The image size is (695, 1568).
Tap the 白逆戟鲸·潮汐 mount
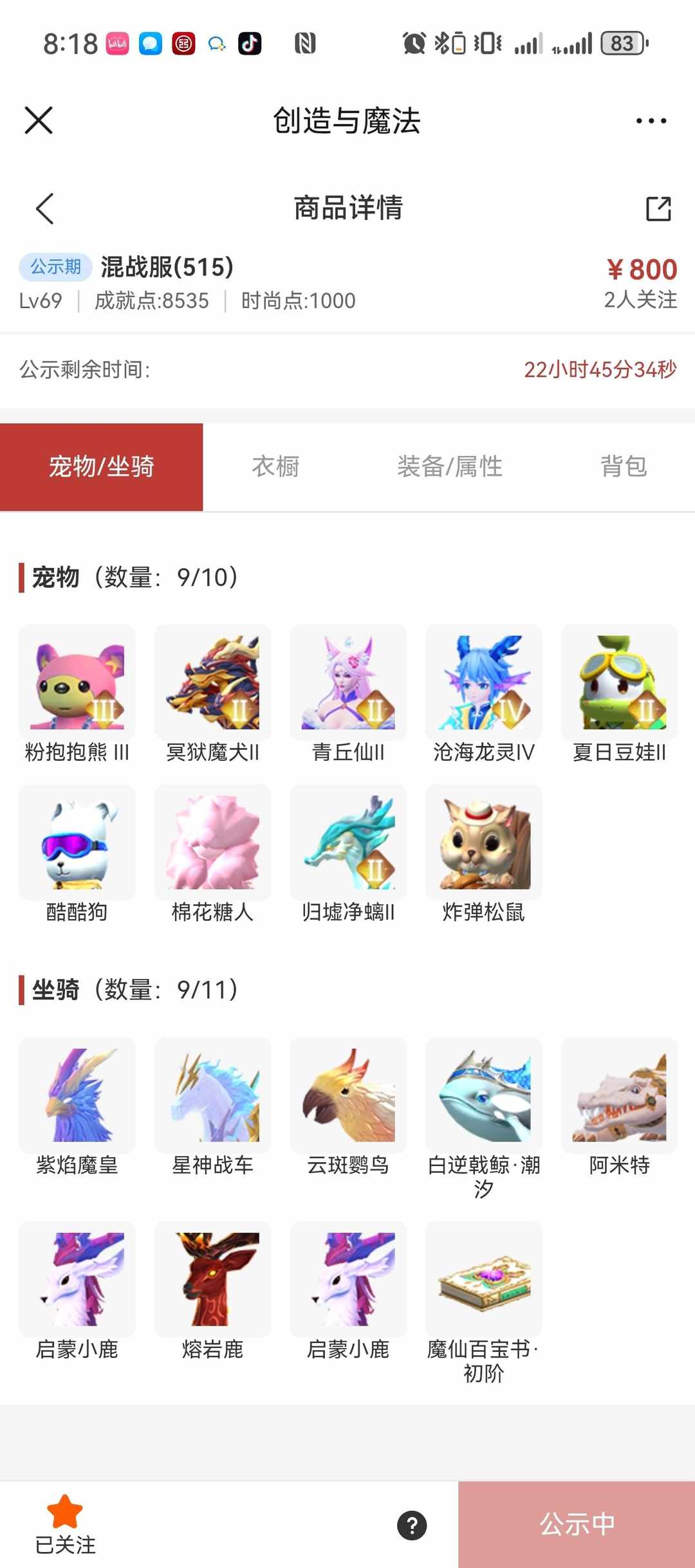tap(484, 1096)
